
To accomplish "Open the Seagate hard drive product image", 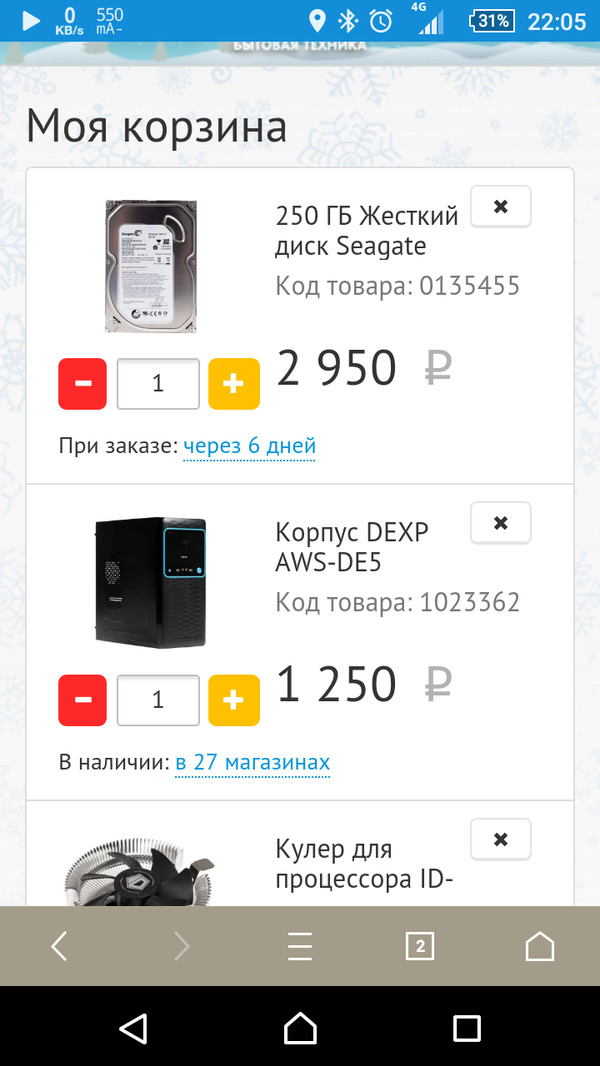I will pos(151,266).
